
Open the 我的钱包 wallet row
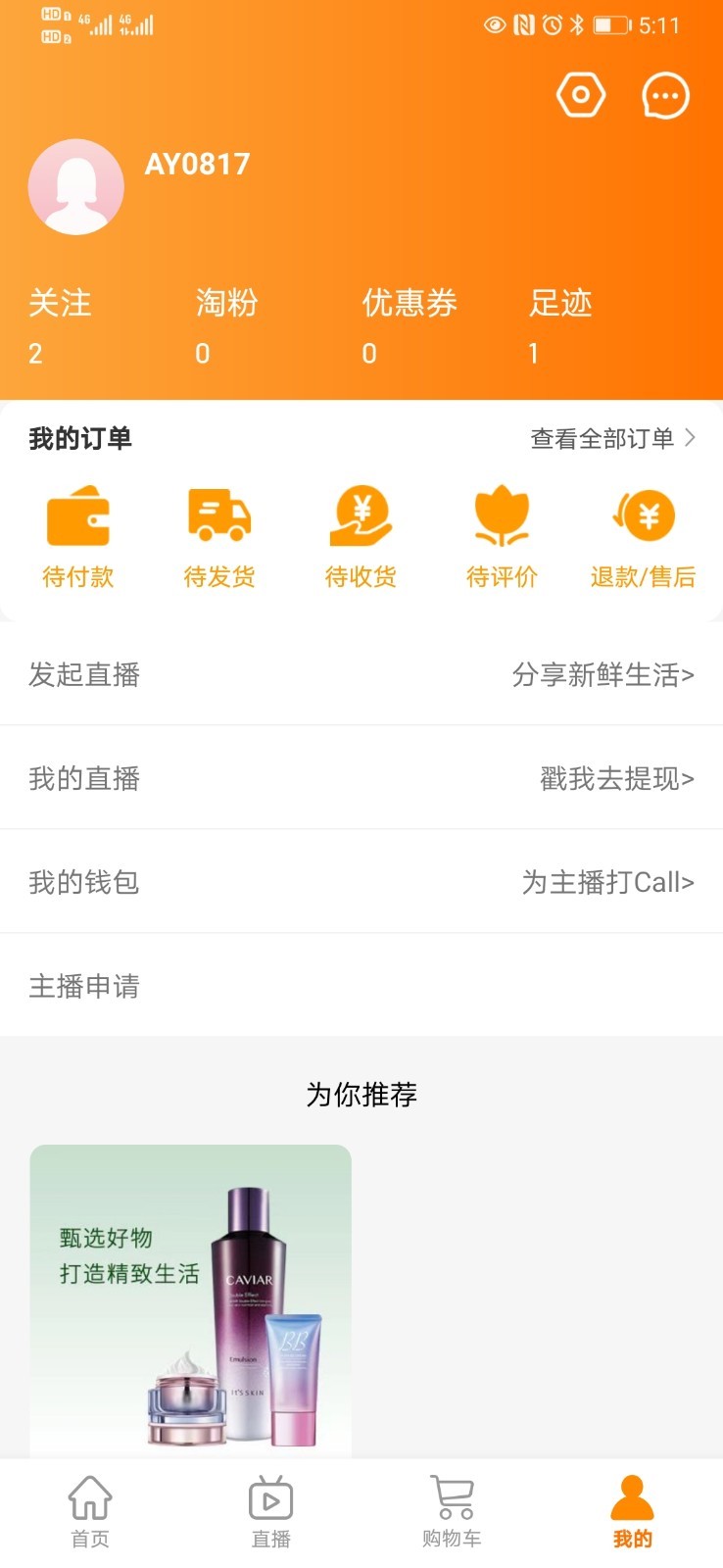(361, 882)
